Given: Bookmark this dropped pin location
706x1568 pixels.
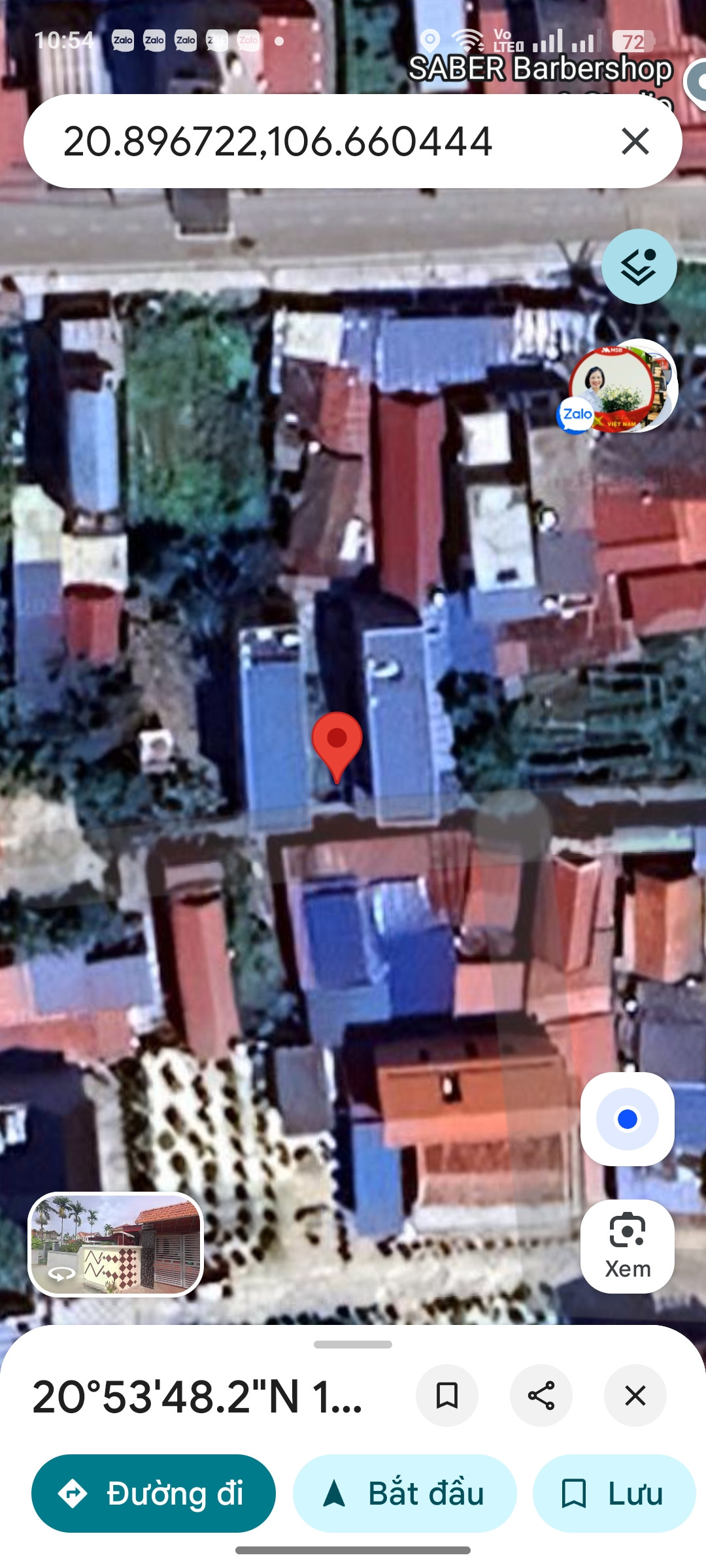Looking at the screenshot, I should [447, 1396].
